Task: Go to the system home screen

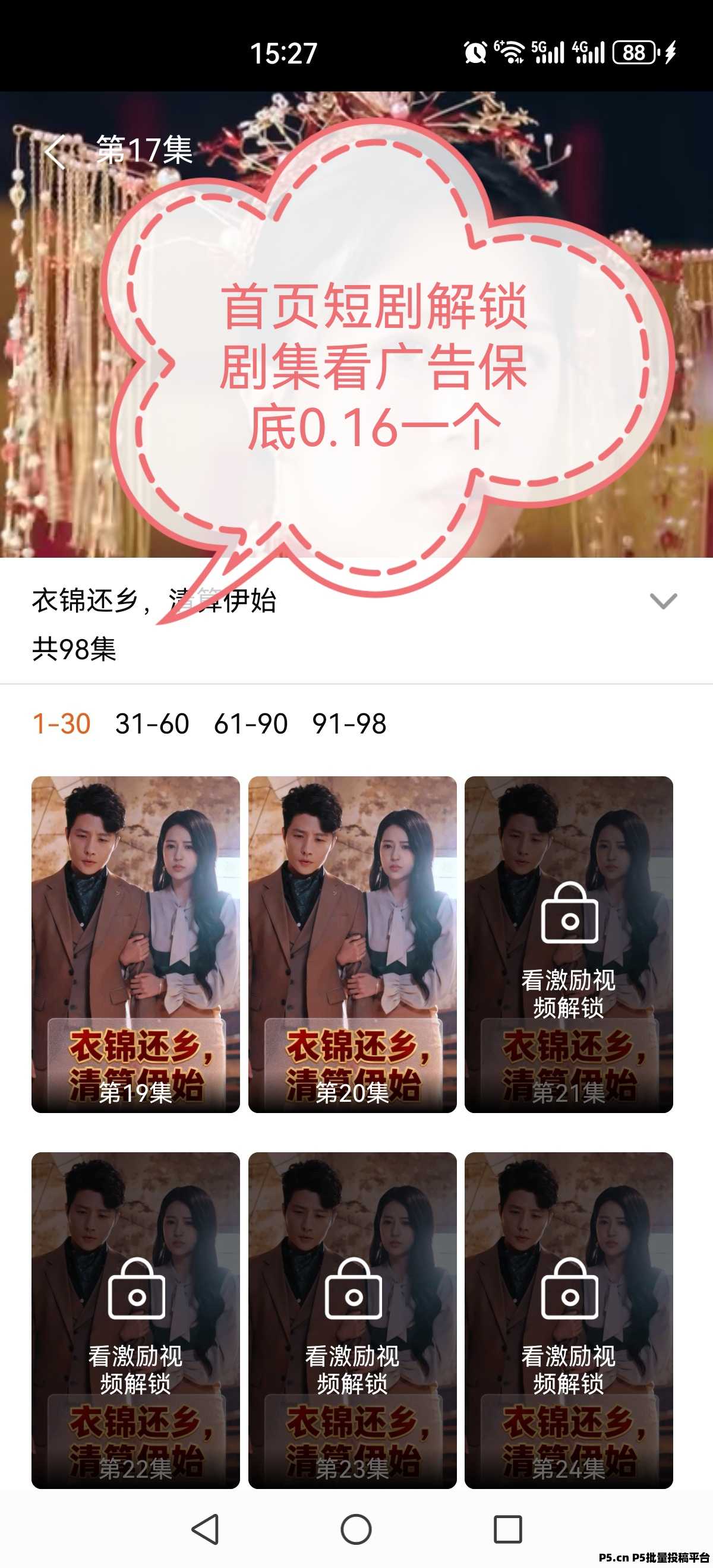Action: pos(356,1529)
